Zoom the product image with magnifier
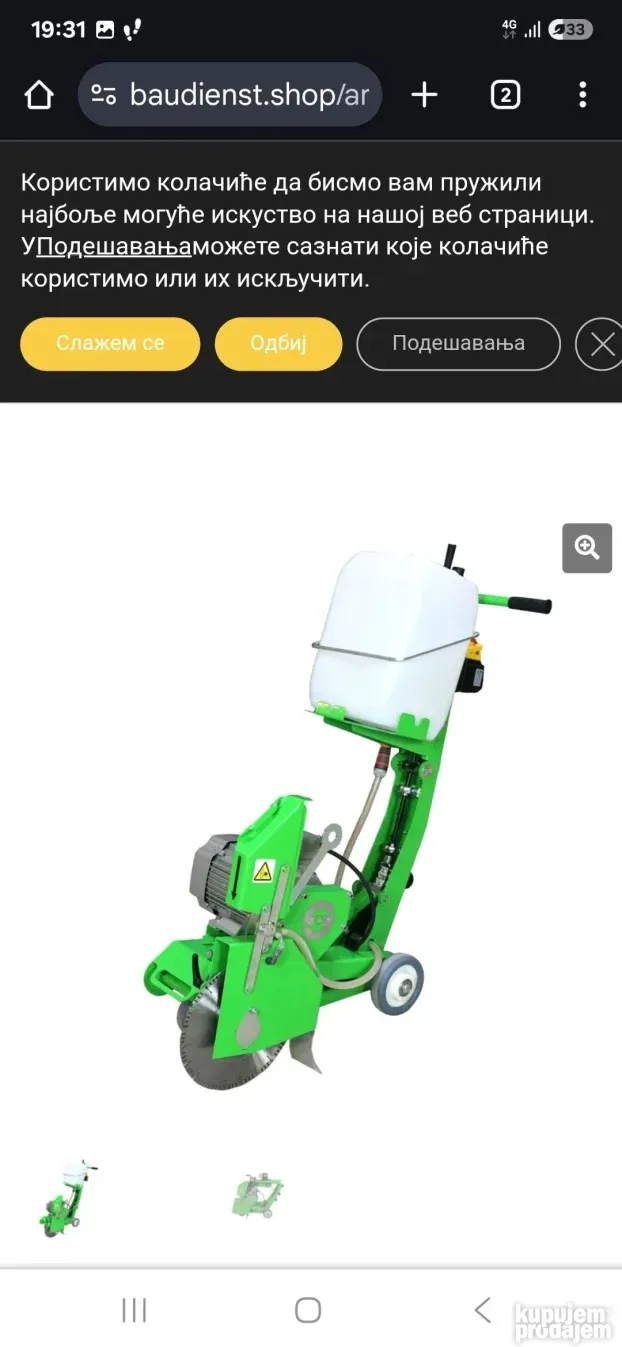 (587, 547)
